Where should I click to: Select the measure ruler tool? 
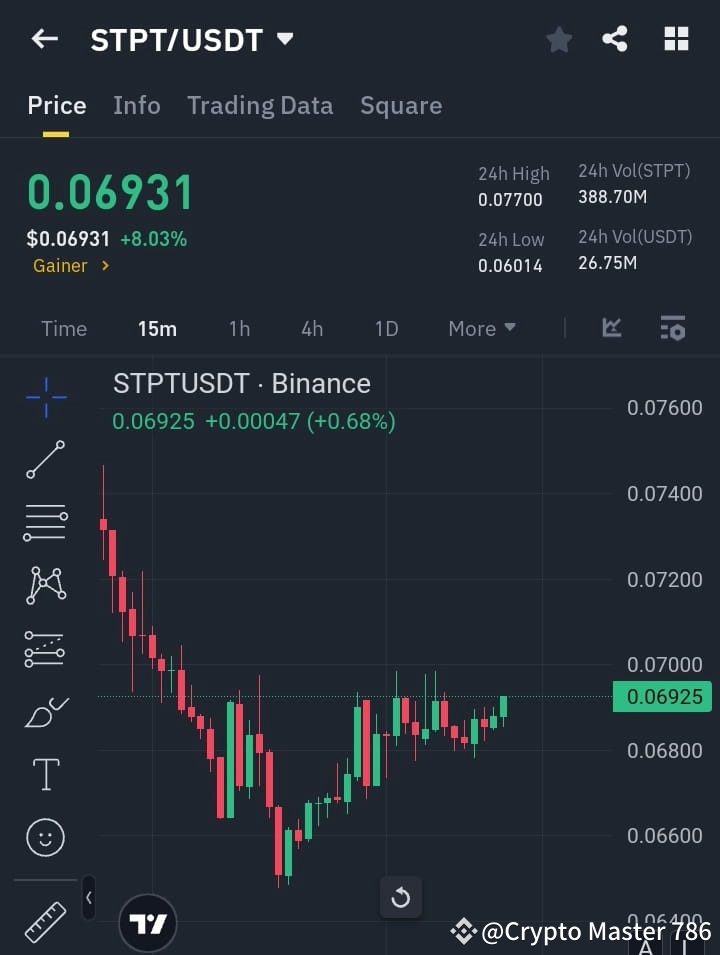click(45, 920)
